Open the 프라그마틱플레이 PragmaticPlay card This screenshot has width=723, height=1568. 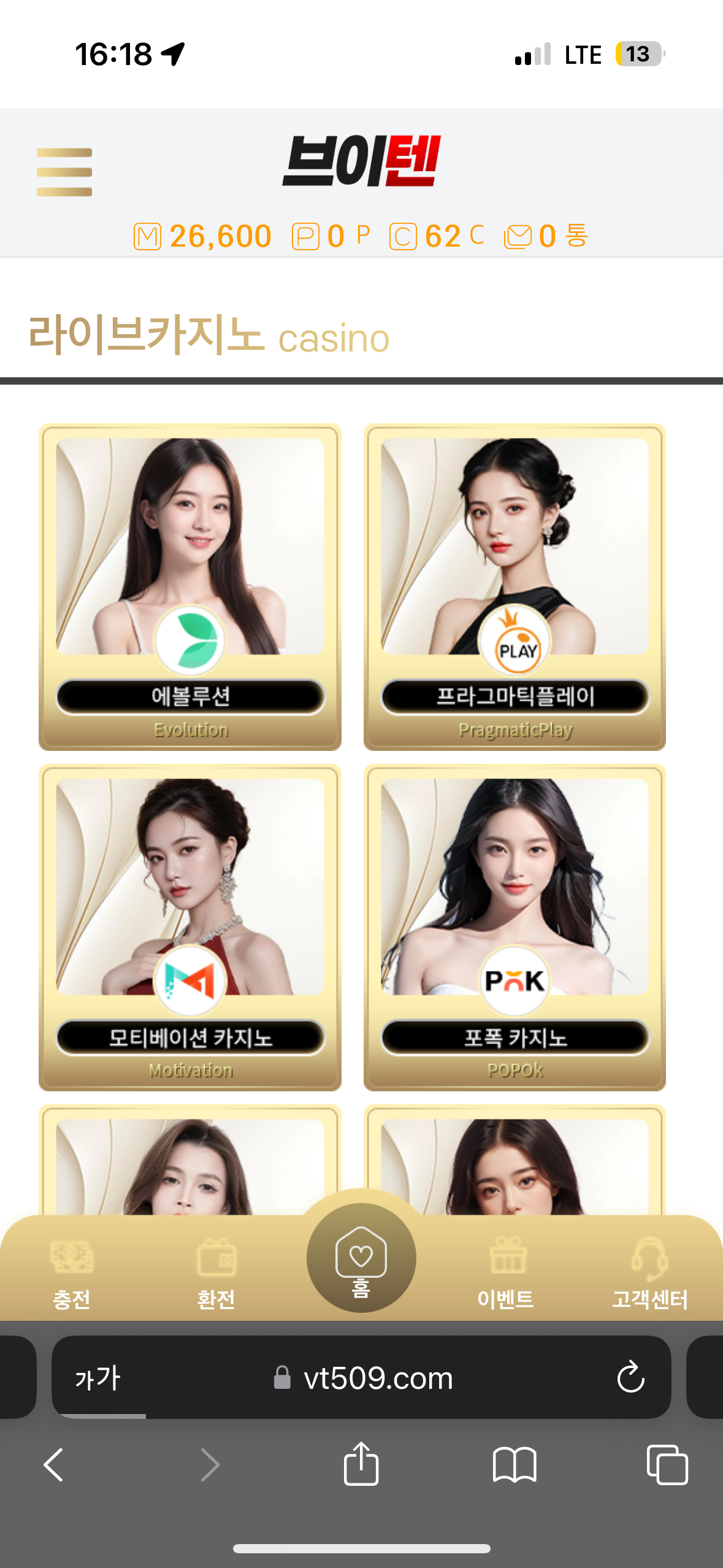[515, 586]
